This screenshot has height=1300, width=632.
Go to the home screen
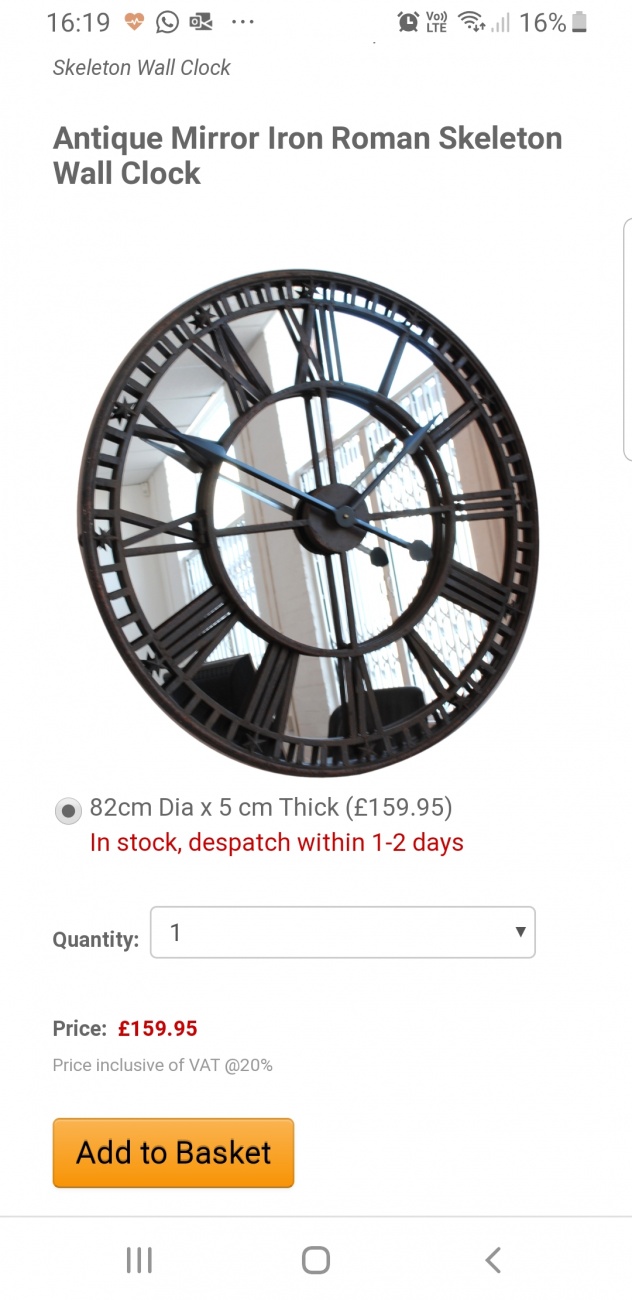coord(316,1260)
